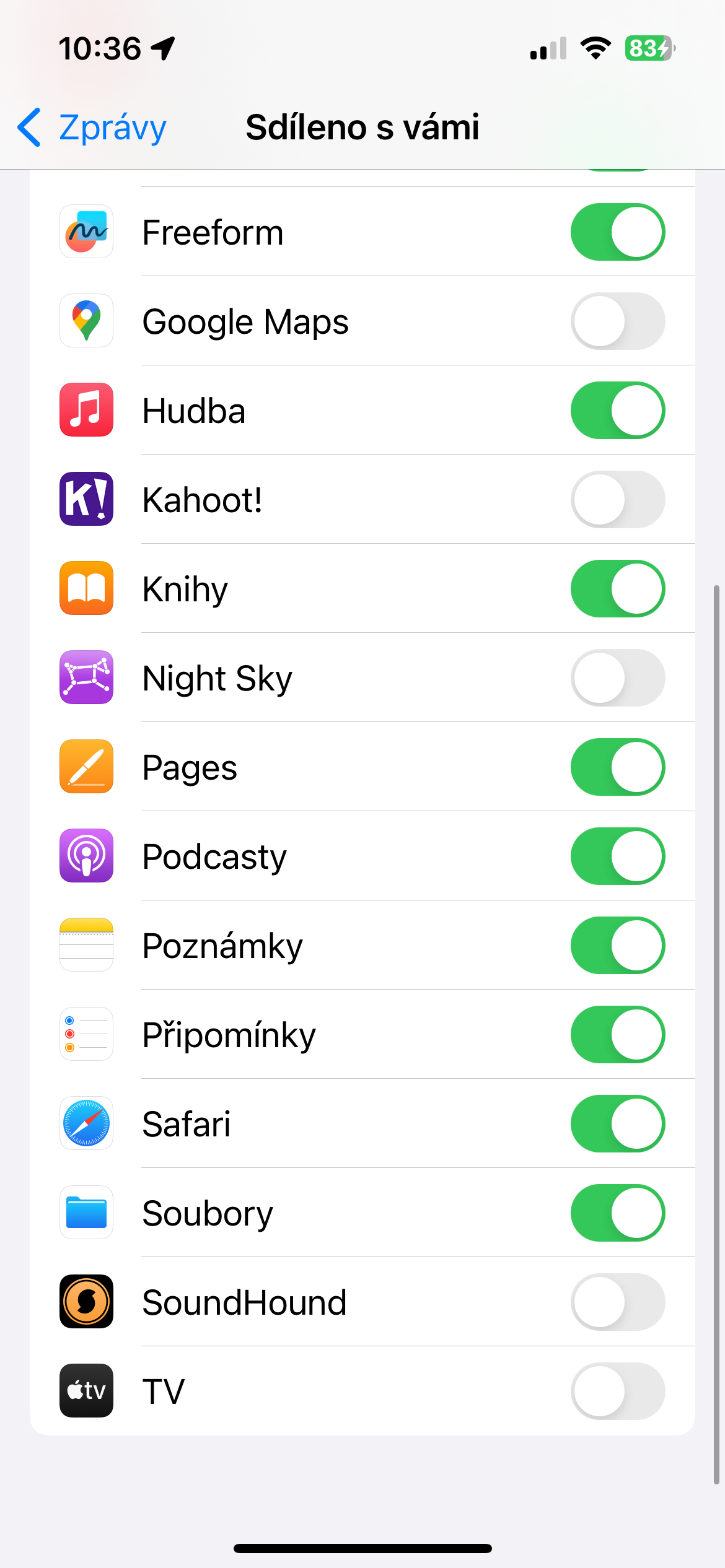Image resolution: width=725 pixels, height=1568 pixels.
Task: Switch off the Soubory toggle
Action: pyautogui.click(x=617, y=1213)
